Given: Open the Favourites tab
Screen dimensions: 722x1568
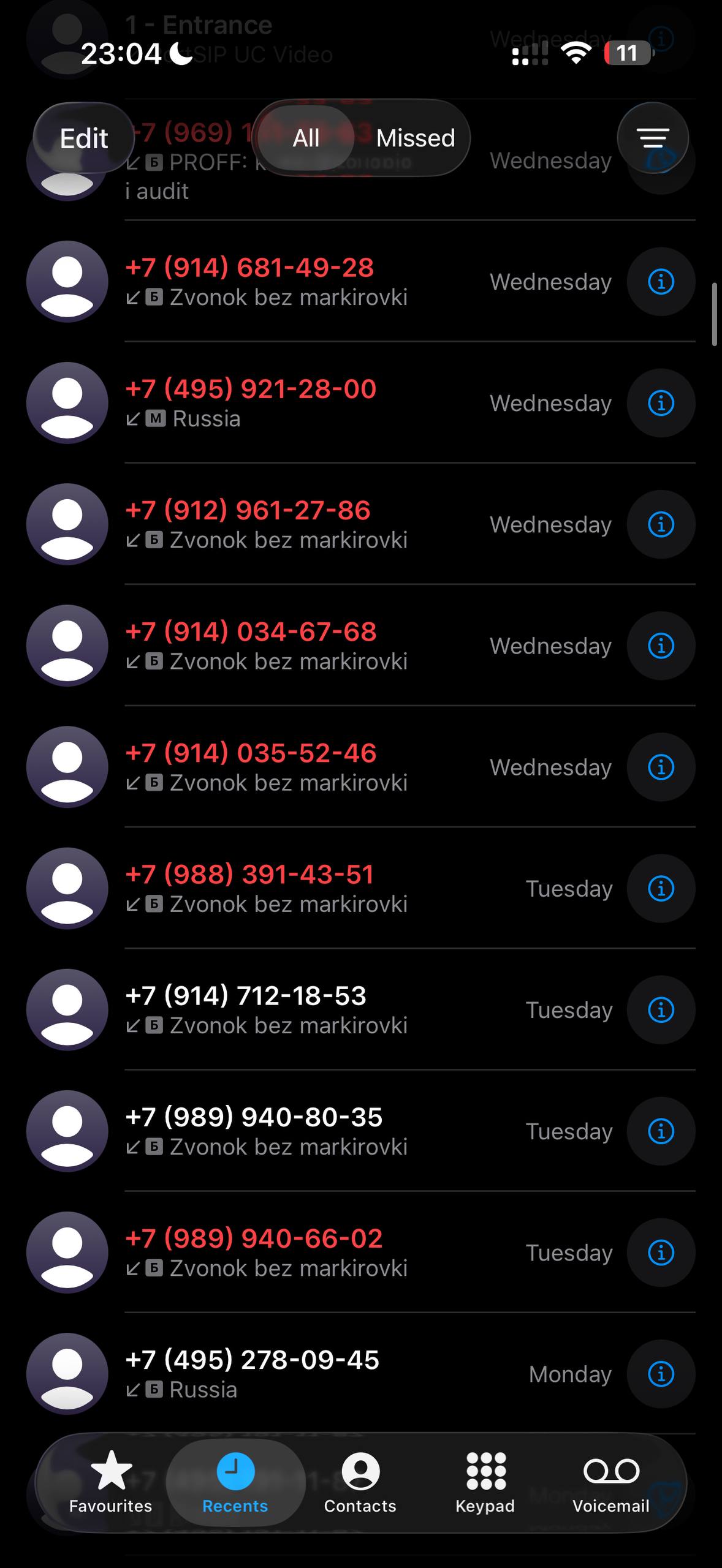Looking at the screenshot, I should click(x=111, y=1483).
